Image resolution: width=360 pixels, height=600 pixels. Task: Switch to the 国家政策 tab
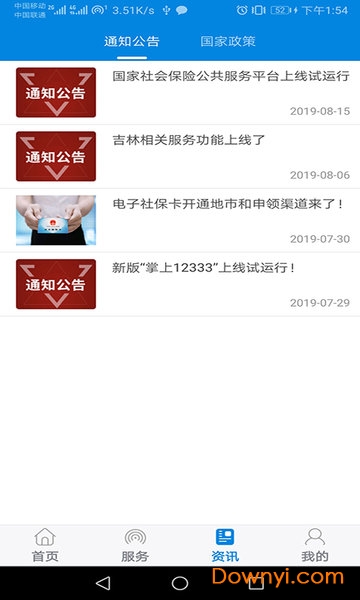pos(228,41)
